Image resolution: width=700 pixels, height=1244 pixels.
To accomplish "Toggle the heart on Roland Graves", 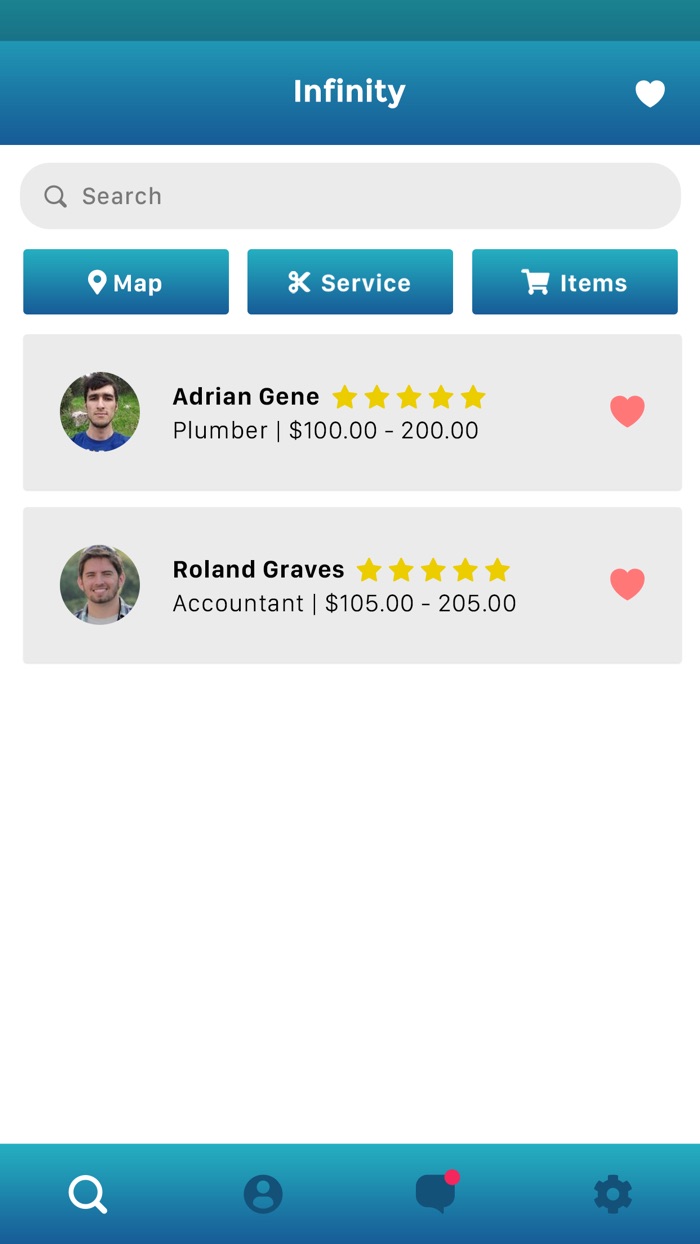I will 627,584.
